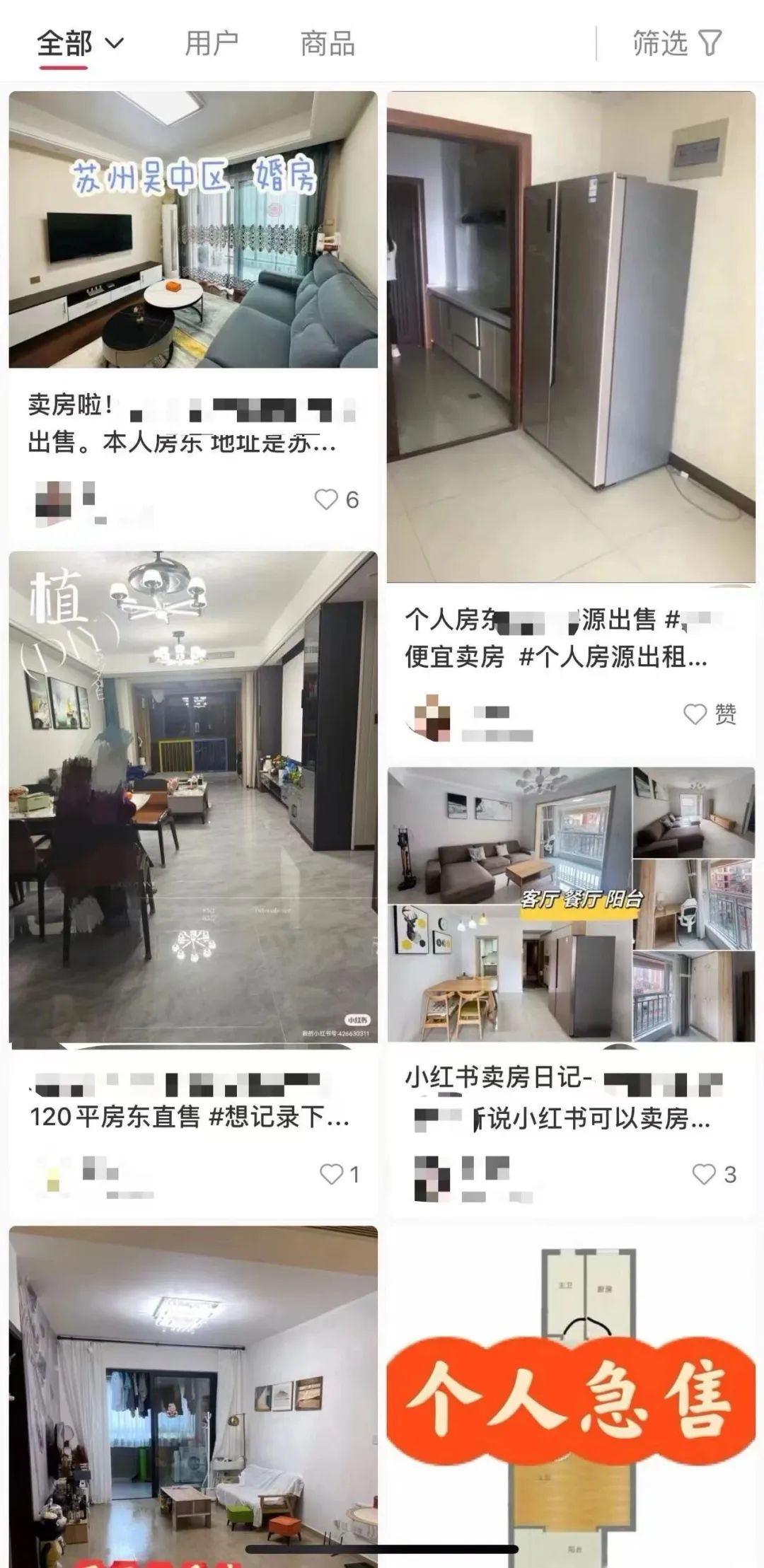Like the 120平房东直售 post
The width and height of the screenshot is (764, 1568).
pos(330,1175)
